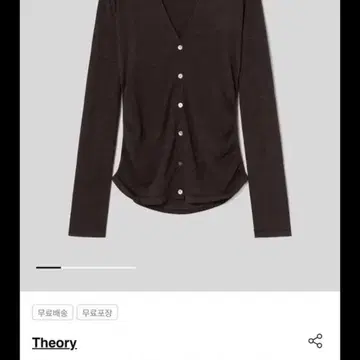Tap the image gallery progress bar
Image resolution: width=360 pixels, height=360 pixels.
pos(86,267)
